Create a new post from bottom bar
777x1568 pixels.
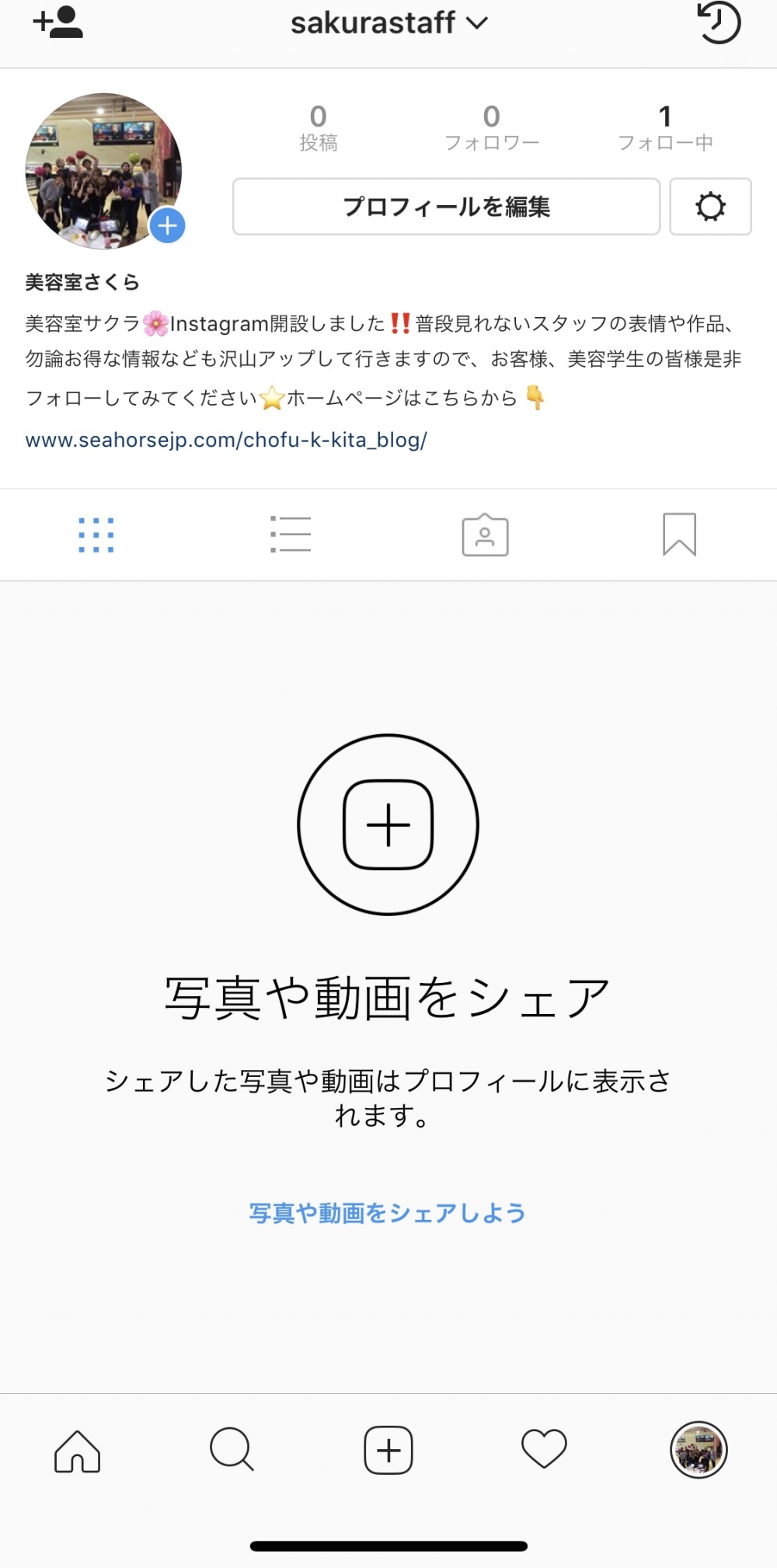click(x=388, y=1450)
